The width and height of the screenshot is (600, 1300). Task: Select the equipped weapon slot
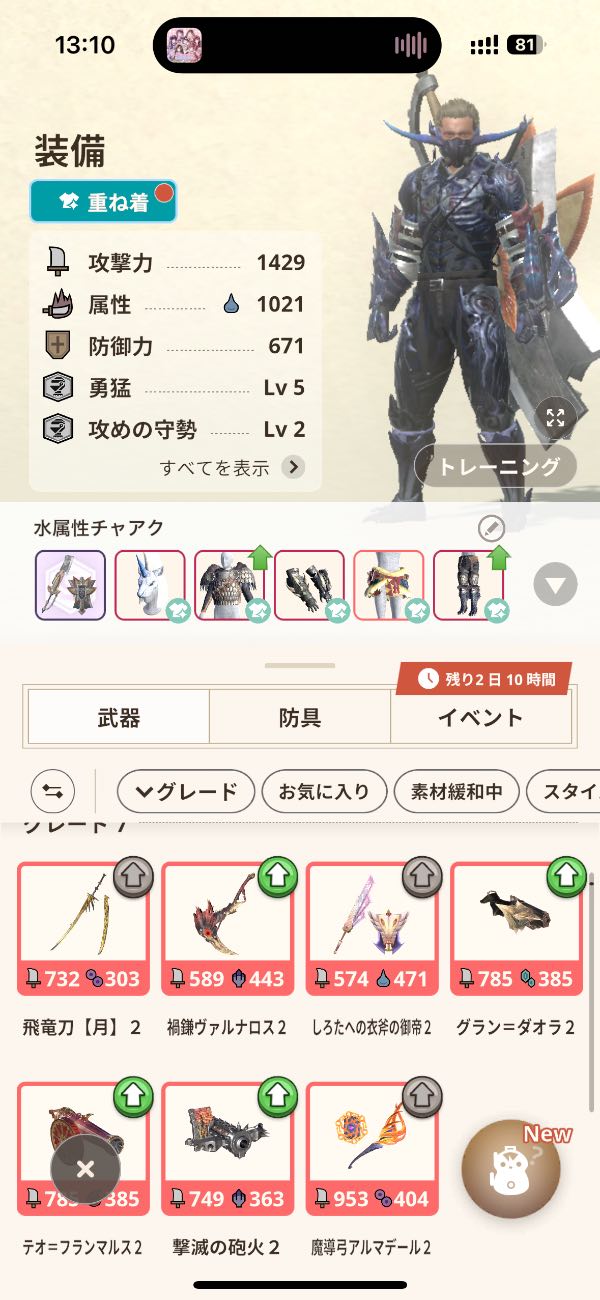(x=70, y=585)
